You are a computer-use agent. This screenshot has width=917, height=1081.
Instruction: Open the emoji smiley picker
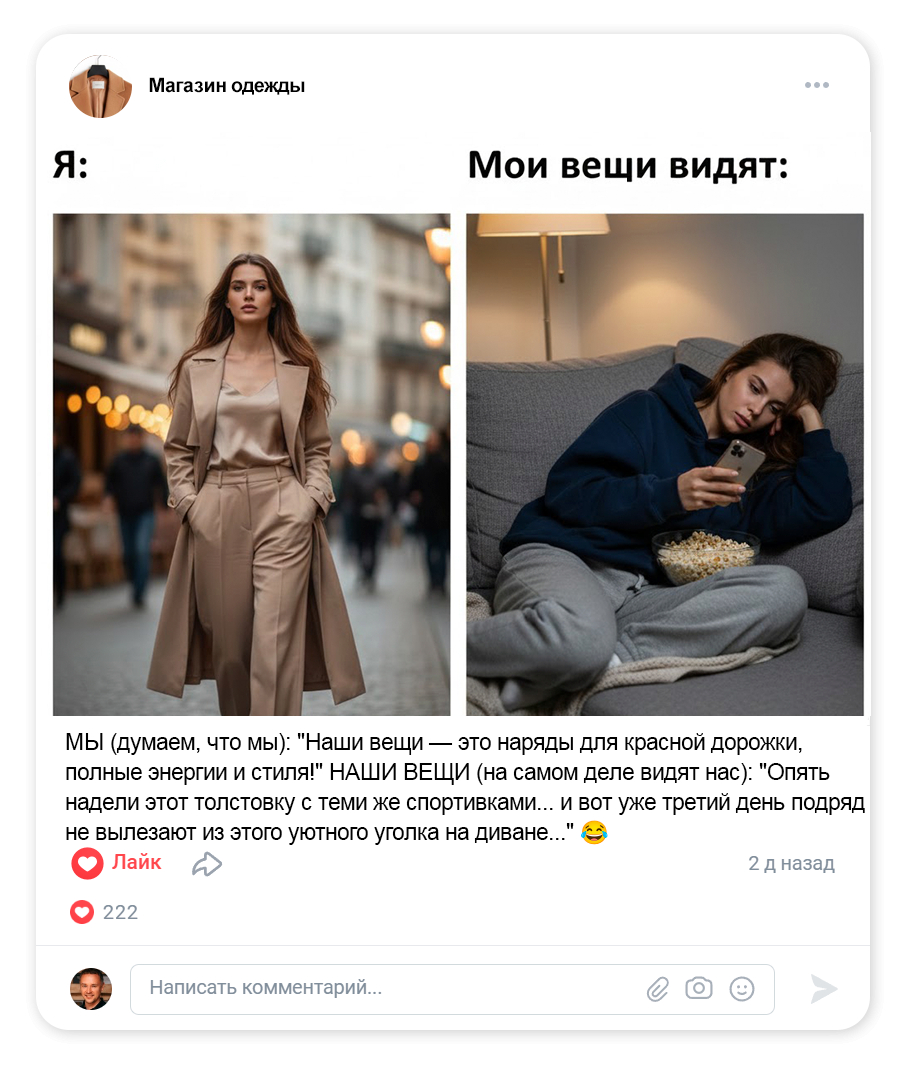tap(741, 989)
